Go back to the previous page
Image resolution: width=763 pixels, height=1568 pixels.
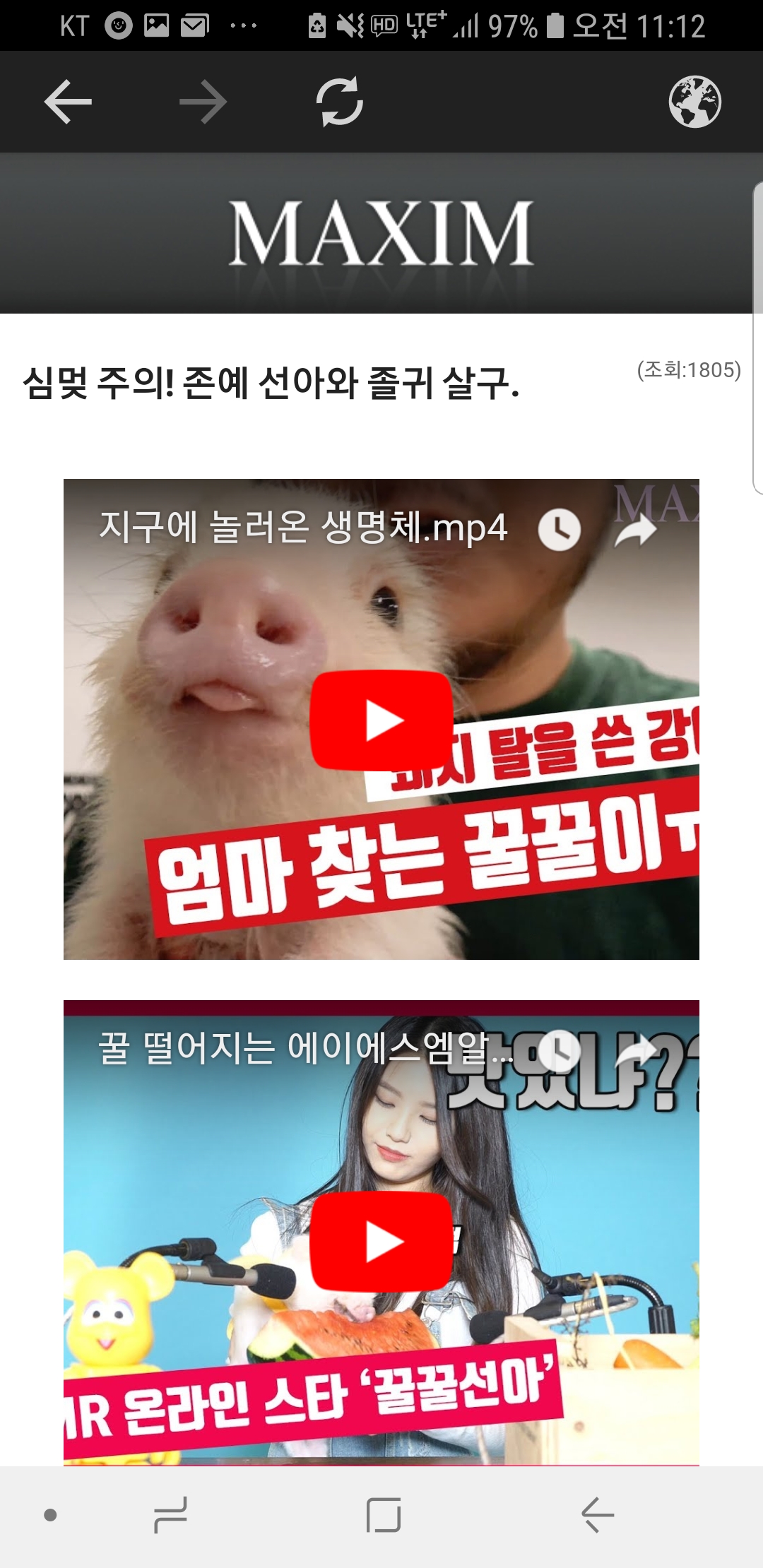coord(68,102)
